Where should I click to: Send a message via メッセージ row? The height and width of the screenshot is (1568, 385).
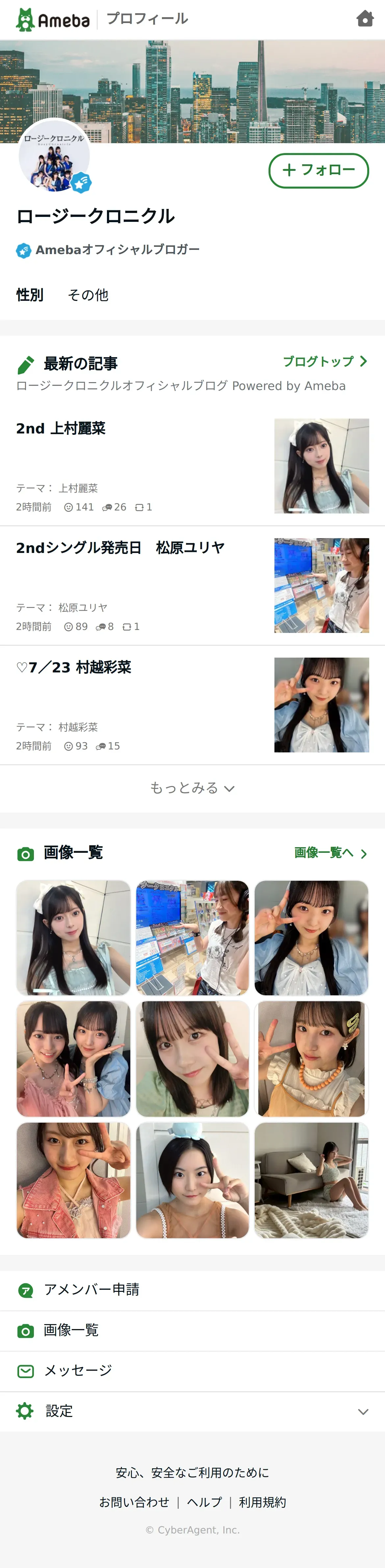(x=78, y=1371)
